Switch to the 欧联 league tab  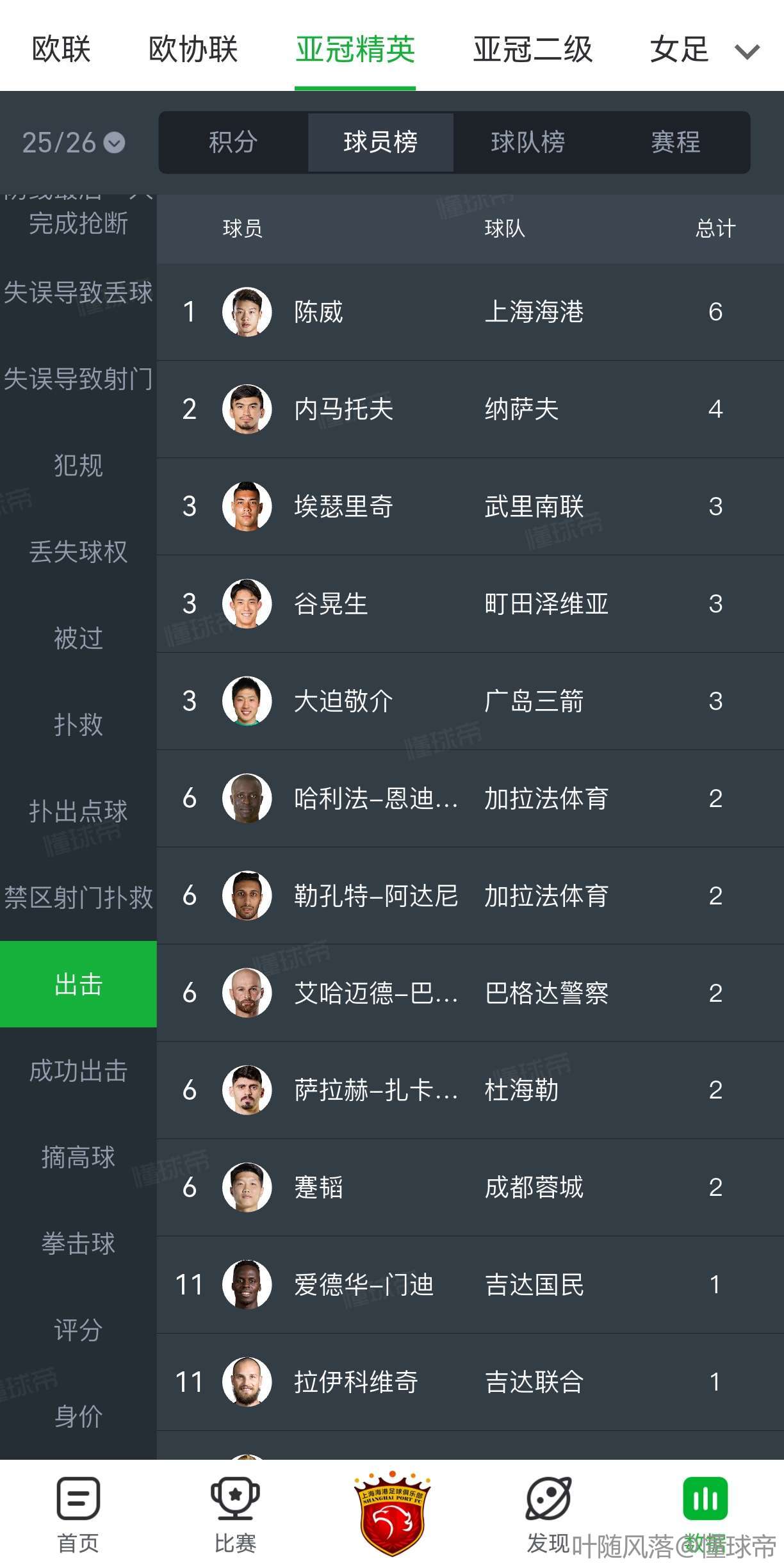click(x=61, y=50)
